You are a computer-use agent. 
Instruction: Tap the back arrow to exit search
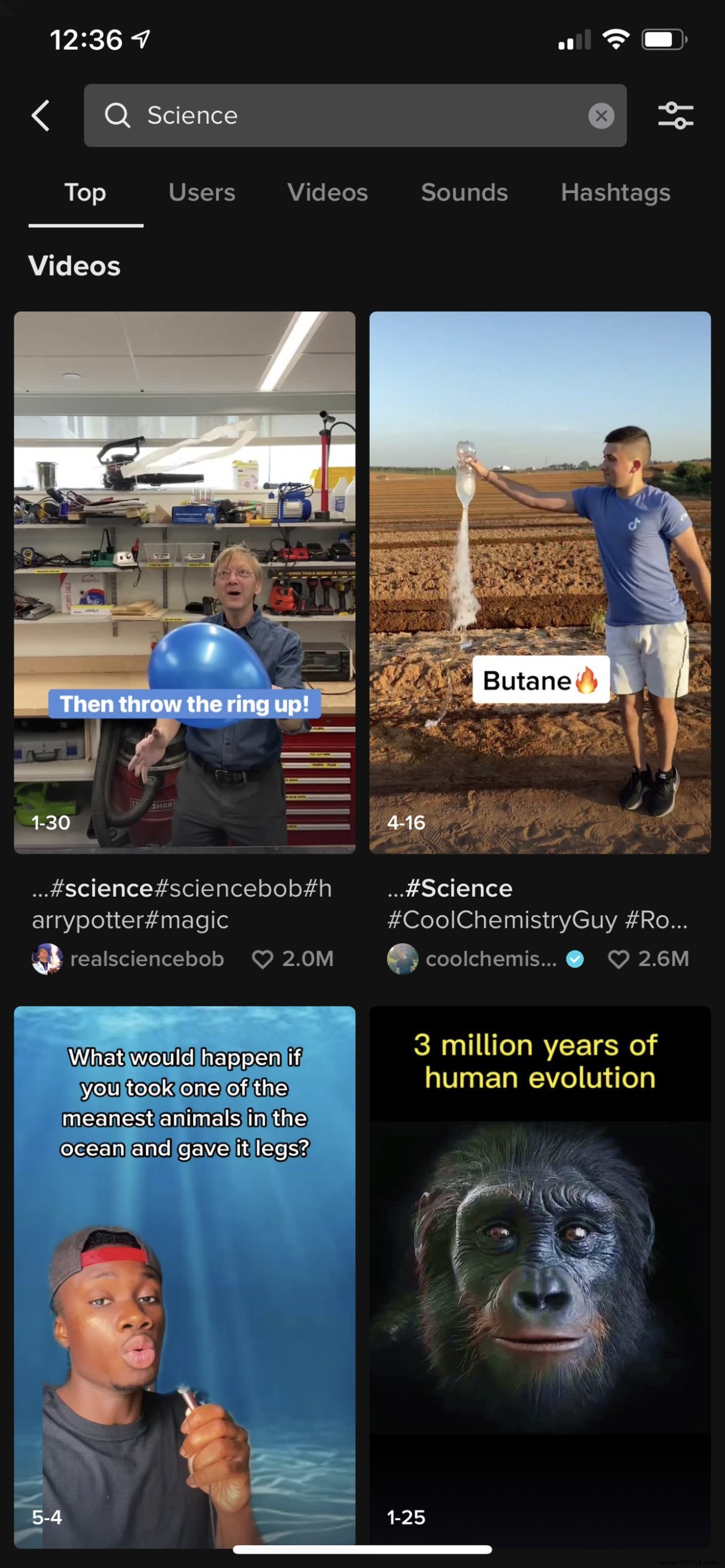pos(40,115)
